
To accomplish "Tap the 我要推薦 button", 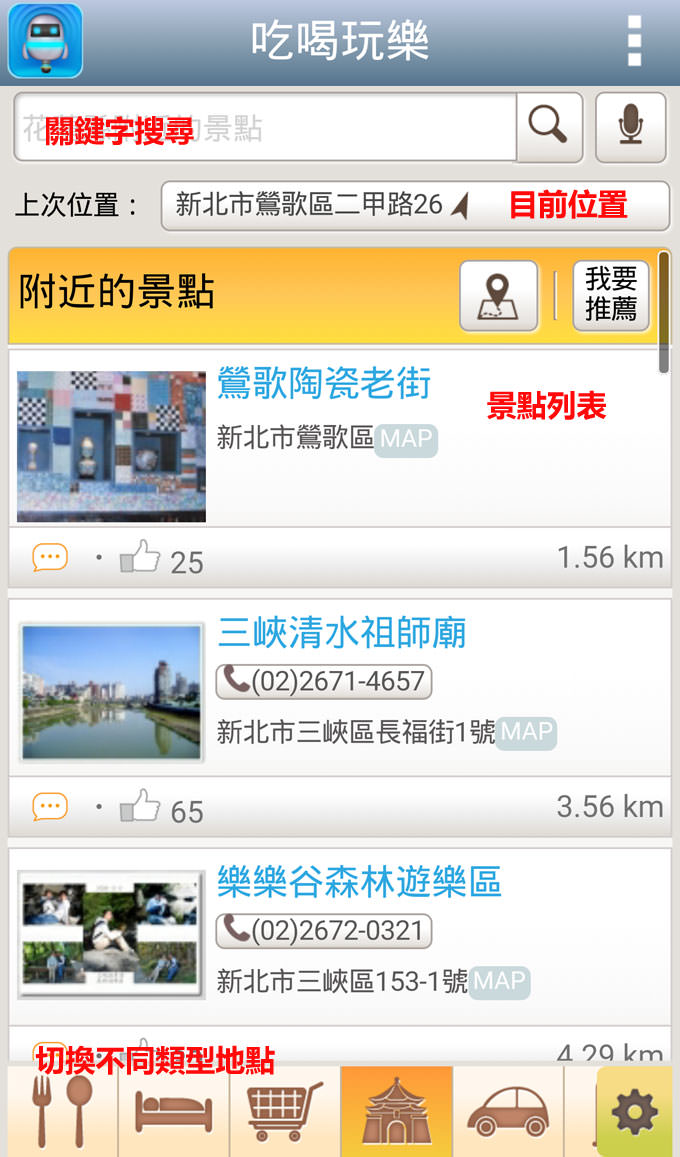I will tap(611, 295).
